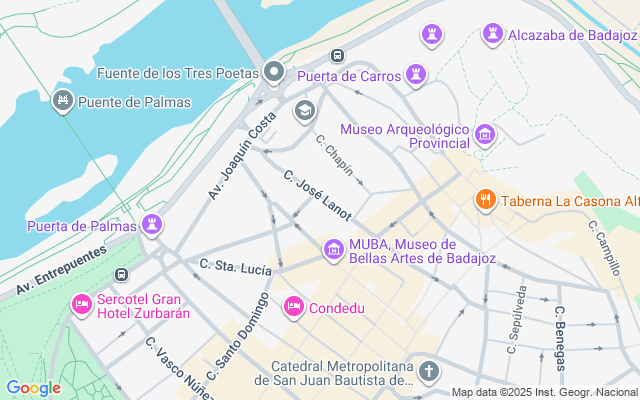Open the Google logo link
The image size is (640, 400).
tap(33, 388)
